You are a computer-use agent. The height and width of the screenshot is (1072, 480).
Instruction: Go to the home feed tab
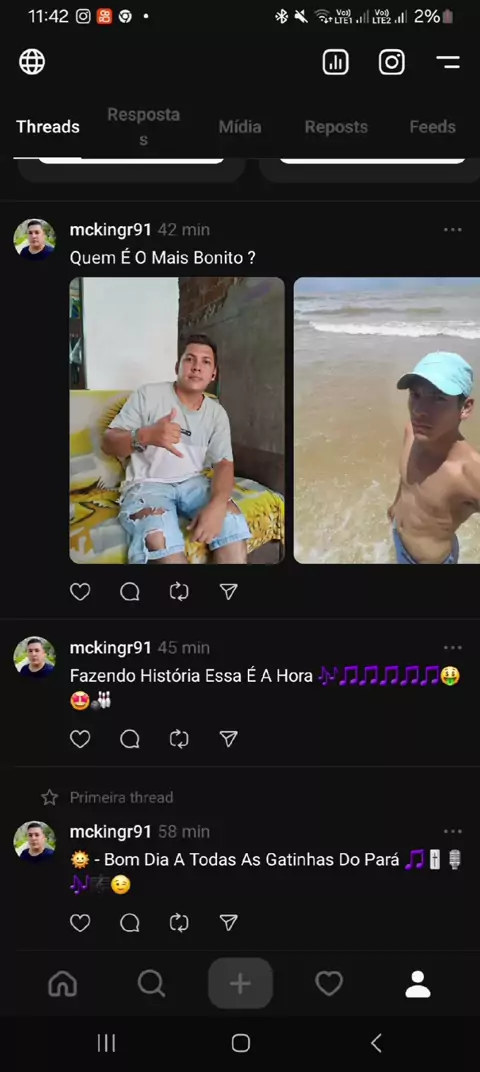click(x=62, y=984)
